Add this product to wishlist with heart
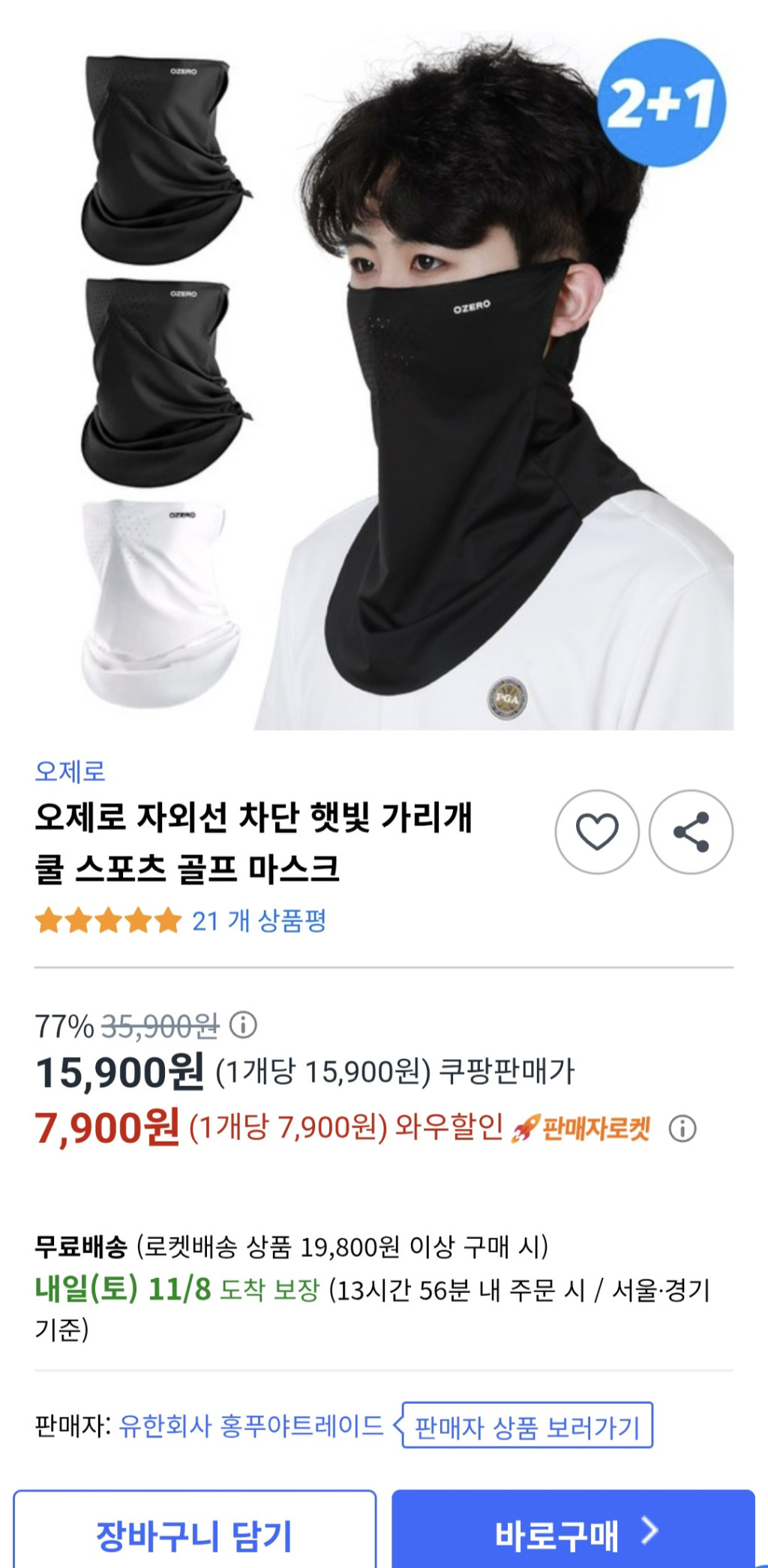Image resolution: width=768 pixels, height=1568 pixels. (x=597, y=831)
